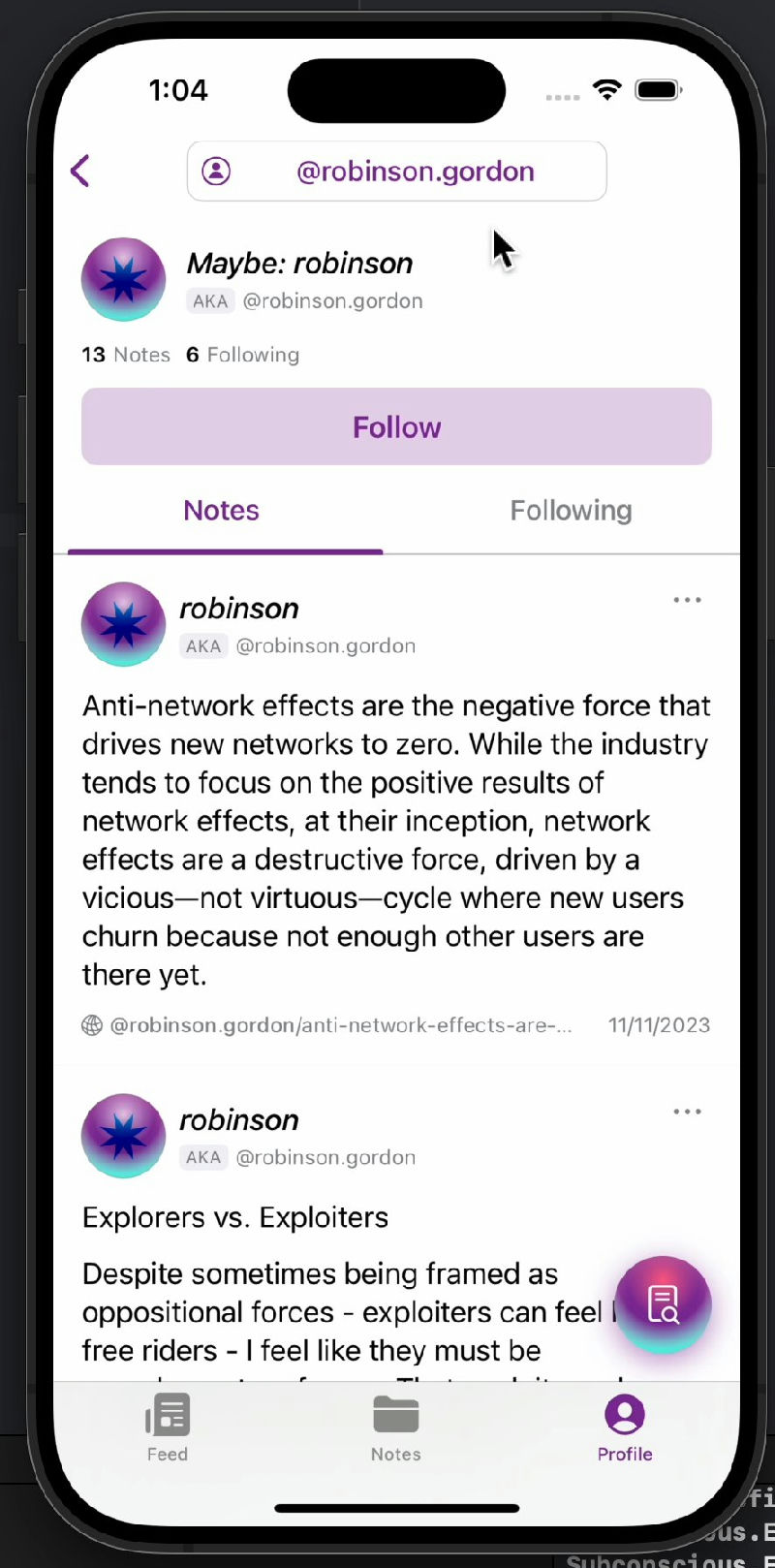Switch to the Following tab

pos(571,511)
